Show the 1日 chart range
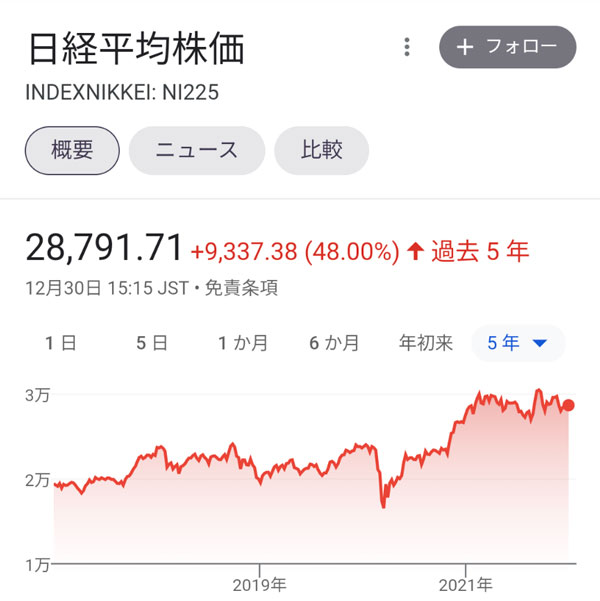 61,343
